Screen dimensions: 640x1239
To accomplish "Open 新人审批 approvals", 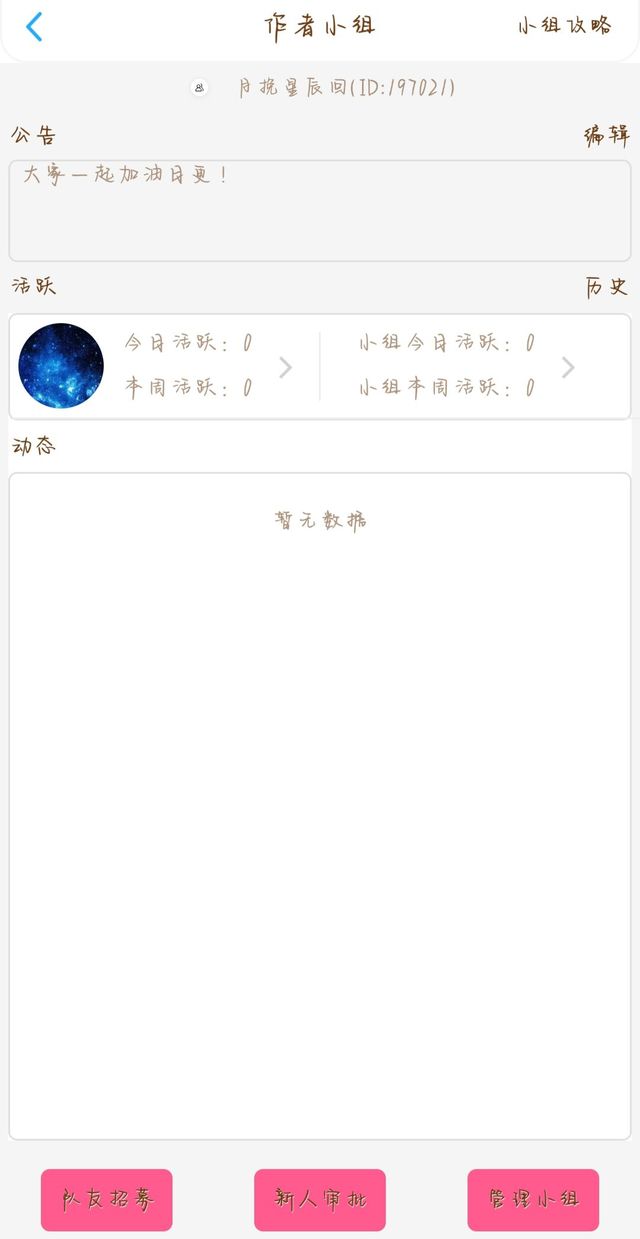I will [x=320, y=1200].
